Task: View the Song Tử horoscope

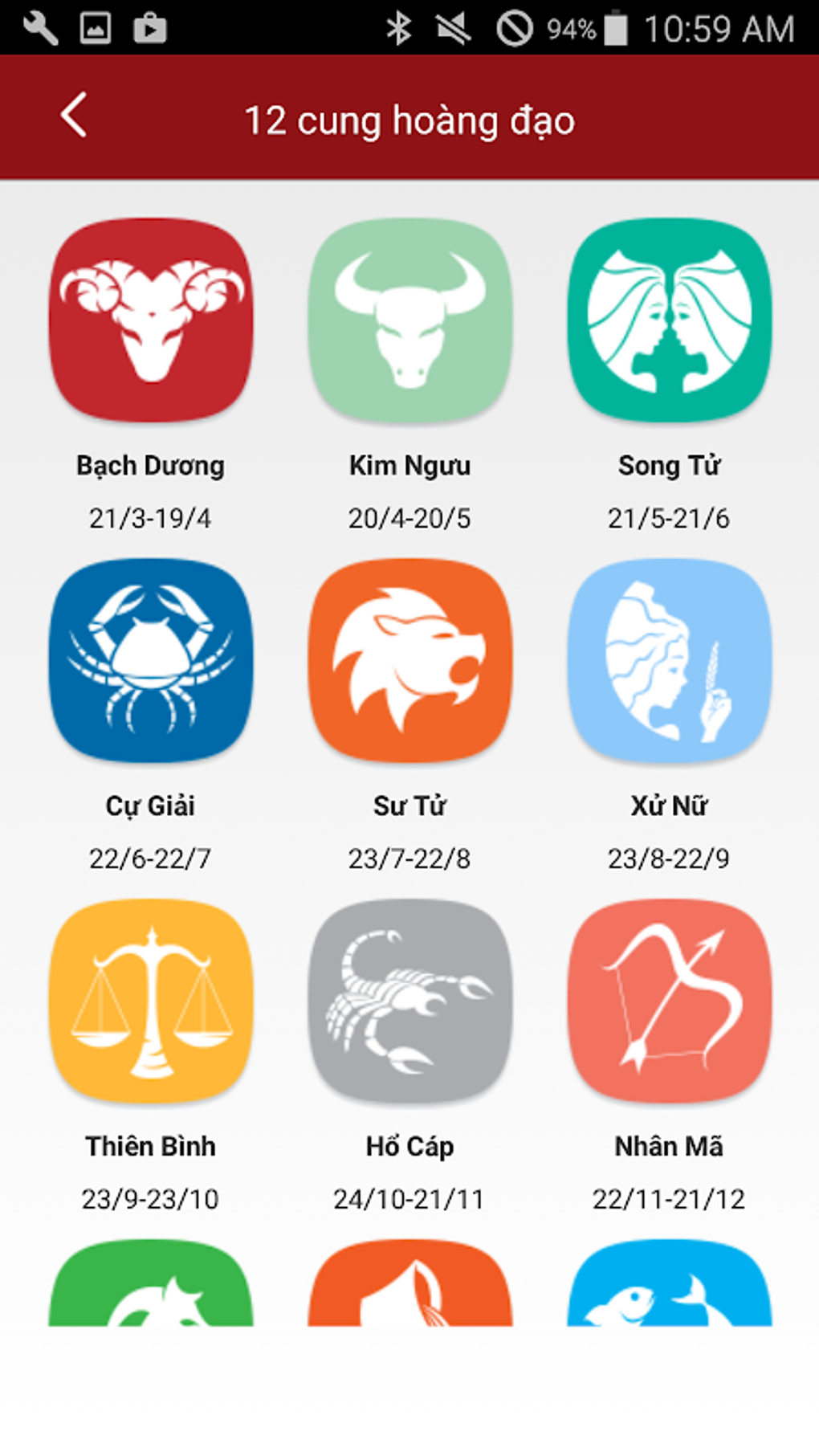Action: pos(669,321)
